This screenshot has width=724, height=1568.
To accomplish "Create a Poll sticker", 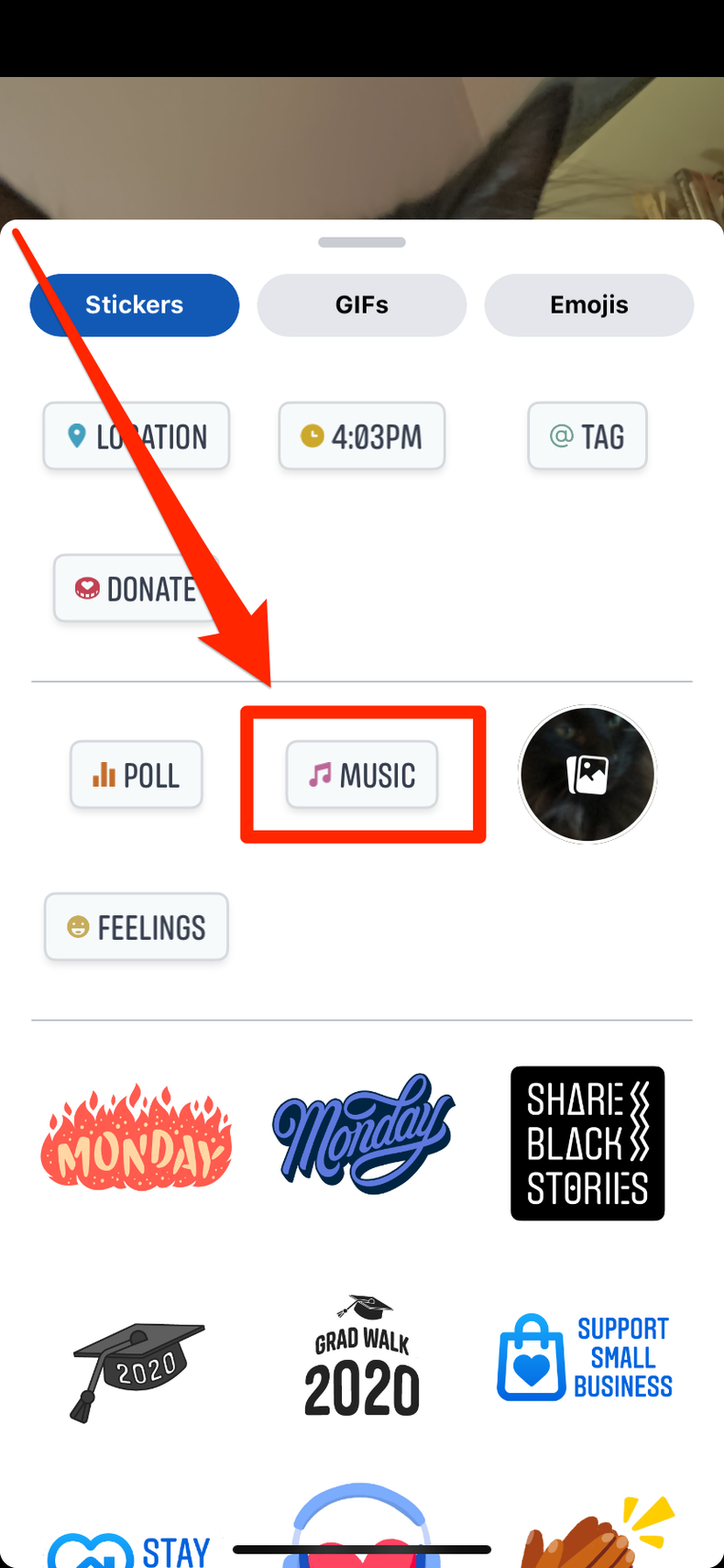I will [136, 774].
